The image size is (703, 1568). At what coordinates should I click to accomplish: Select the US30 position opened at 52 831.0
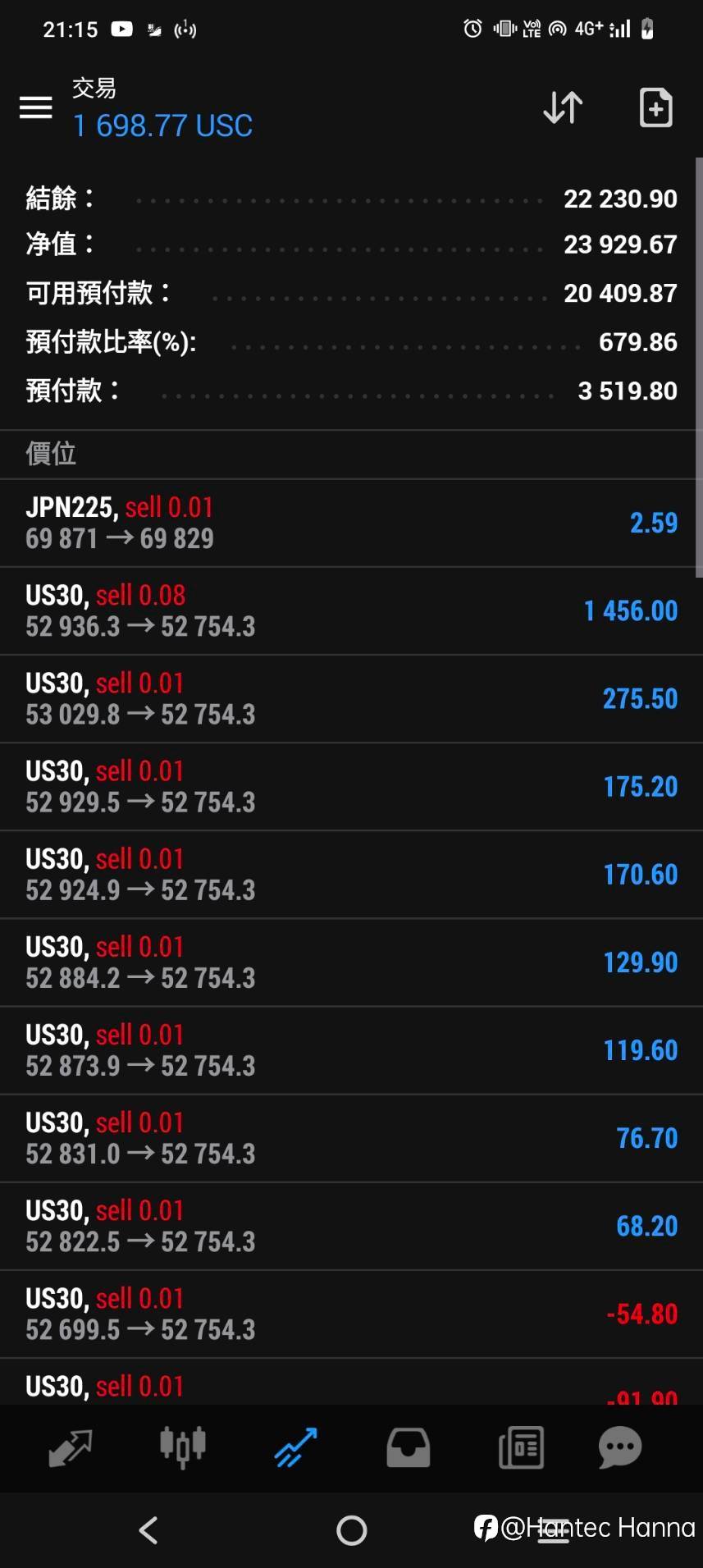351,1137
